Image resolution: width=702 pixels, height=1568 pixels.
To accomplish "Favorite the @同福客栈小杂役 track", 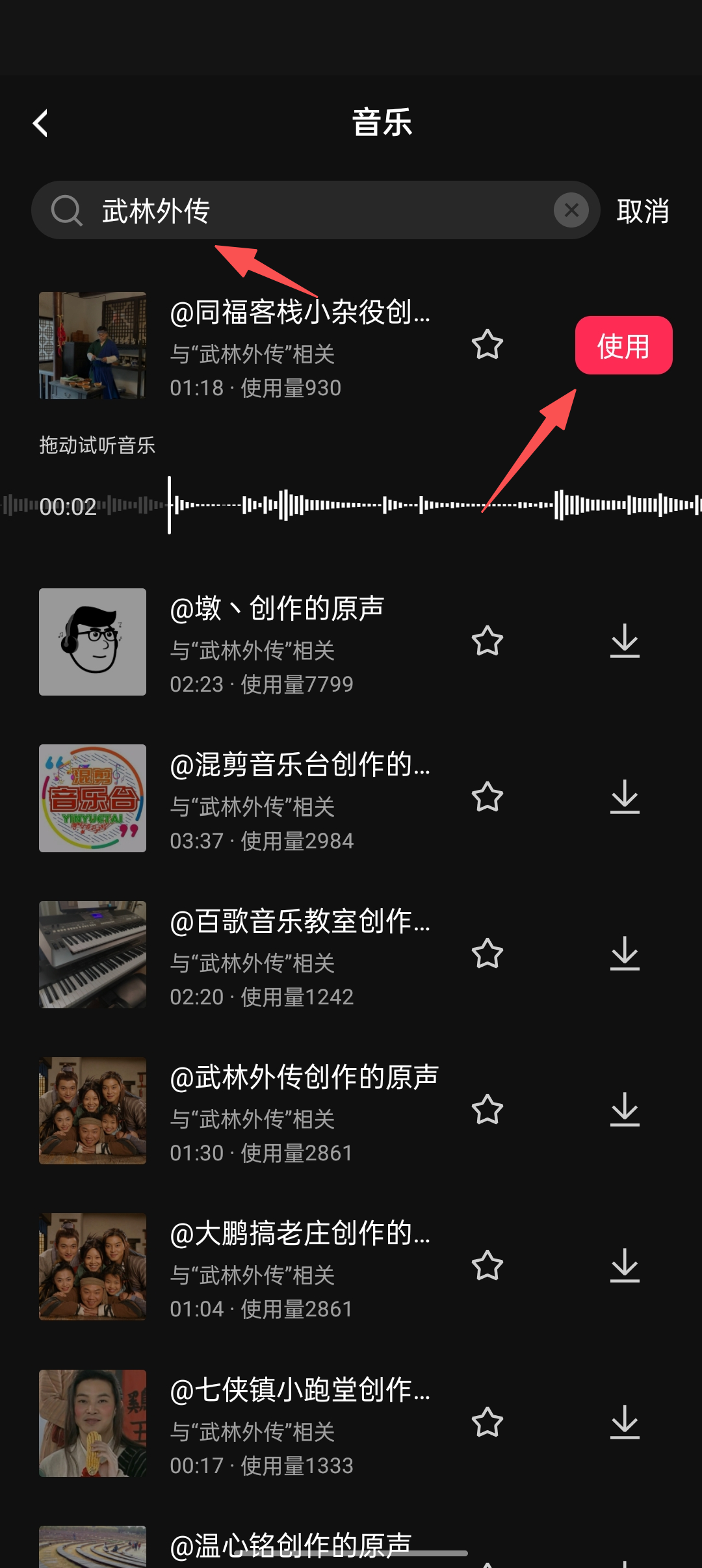I will (x=487, y=345).
